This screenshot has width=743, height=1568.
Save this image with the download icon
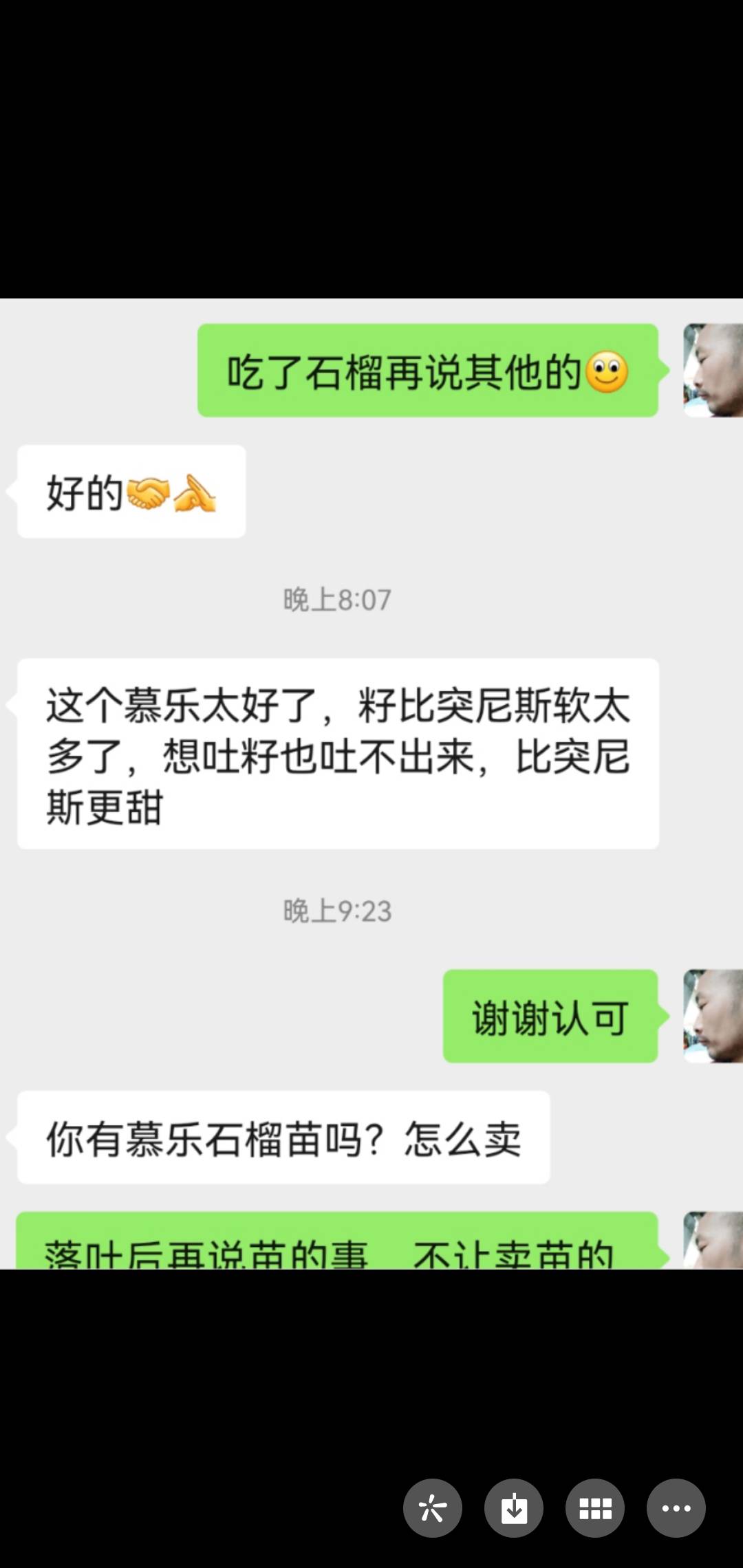pos(514,1508)
